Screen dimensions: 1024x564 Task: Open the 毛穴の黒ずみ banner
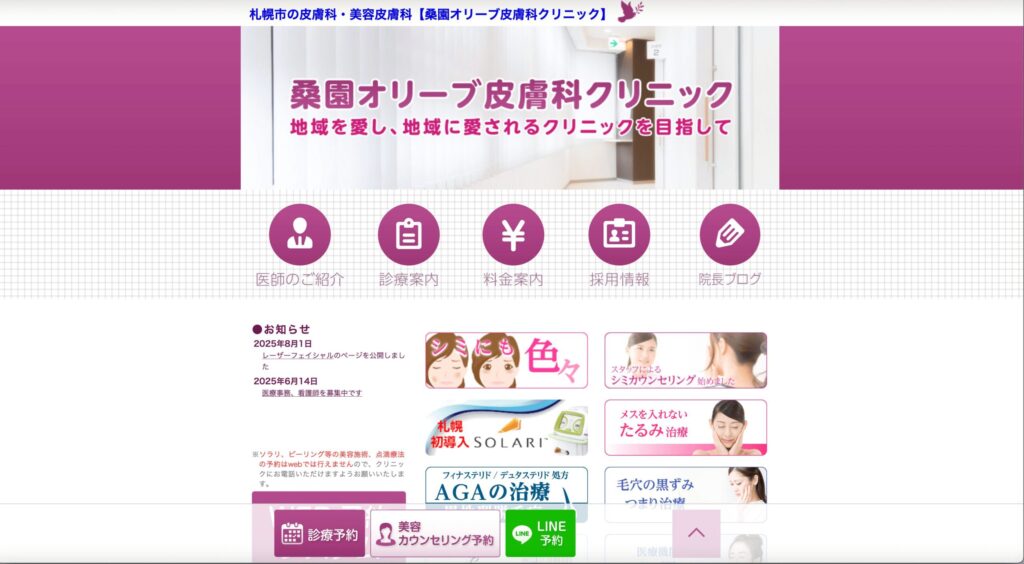685,486
